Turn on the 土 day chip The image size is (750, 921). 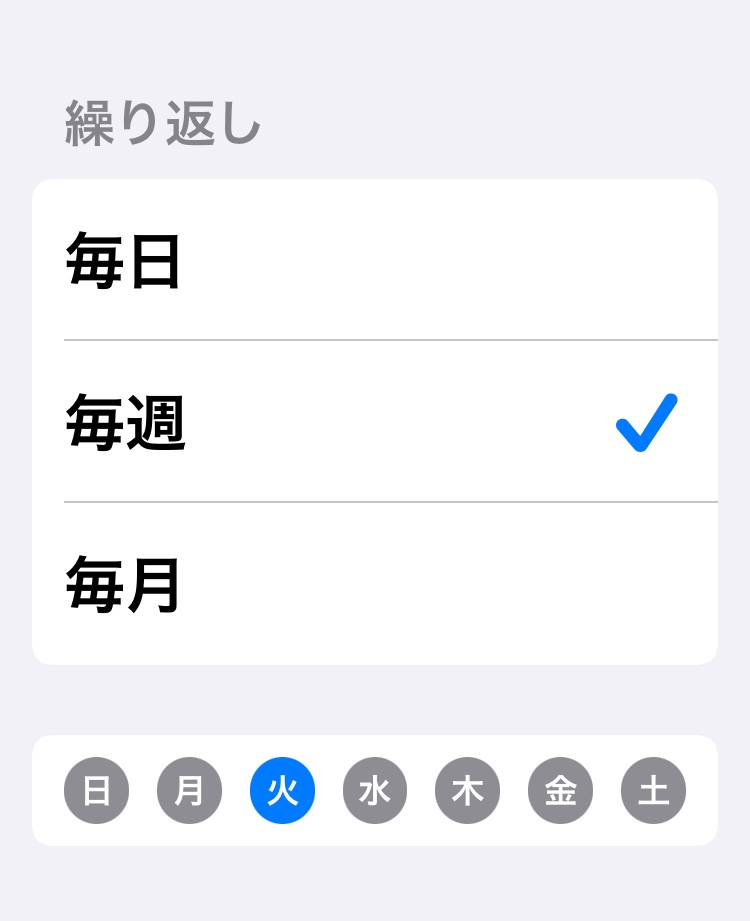coord(653,790)
